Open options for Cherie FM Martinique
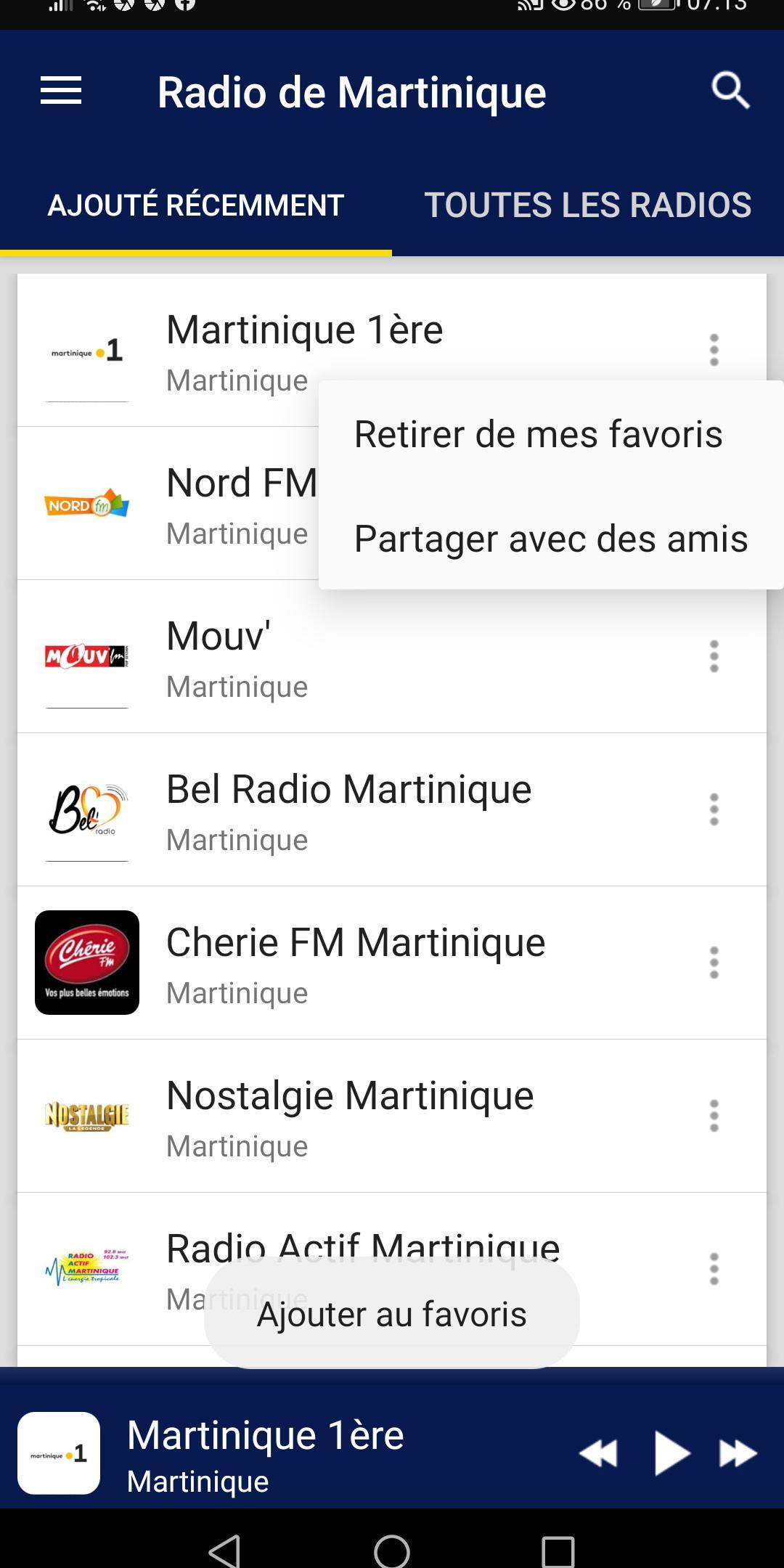The image size is (784, 1568). click(x=714, y=963)
